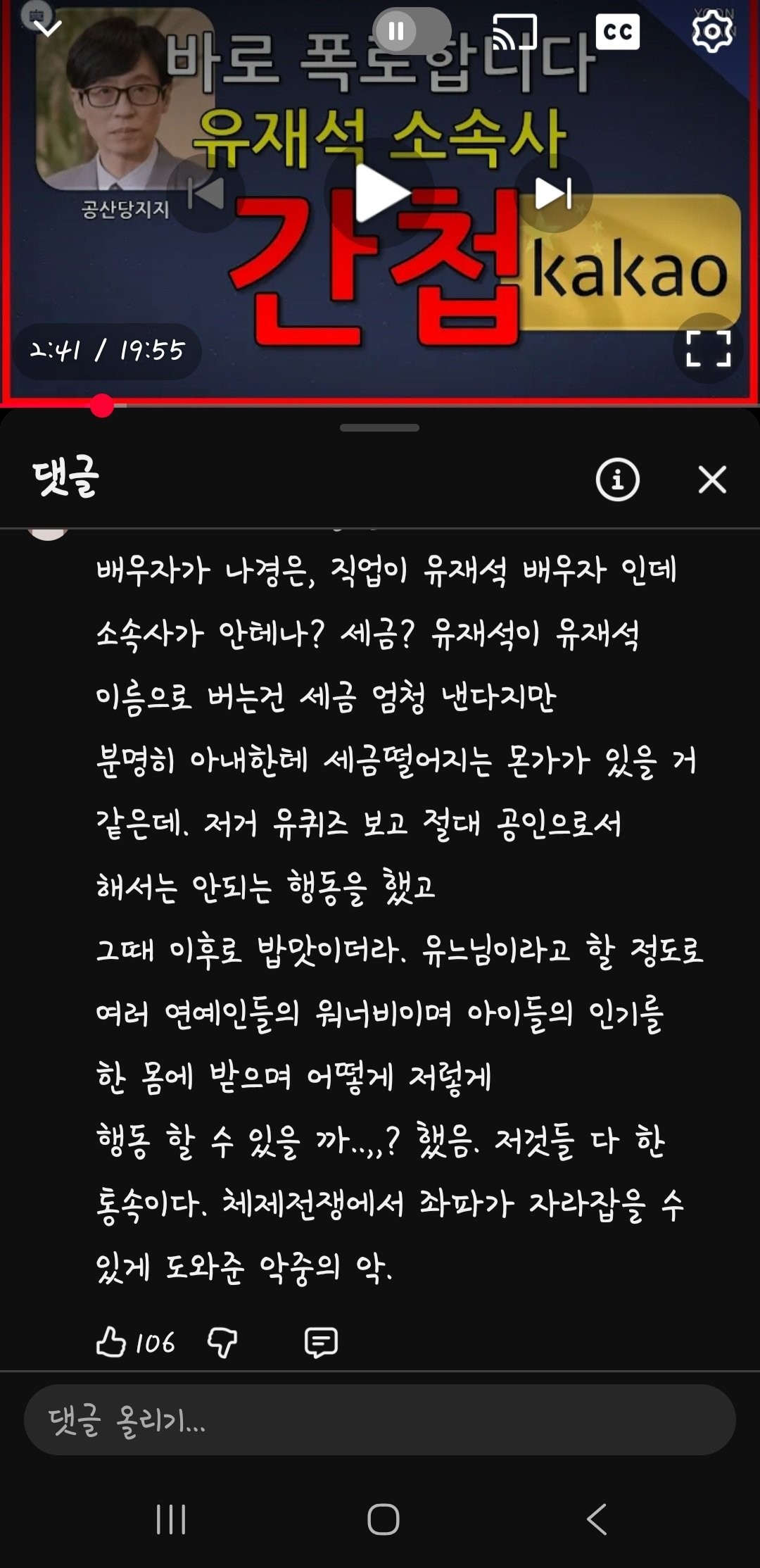Tap the 댓글 올리기 comment field
760x1568 pixels.
tap(380, 1420)
